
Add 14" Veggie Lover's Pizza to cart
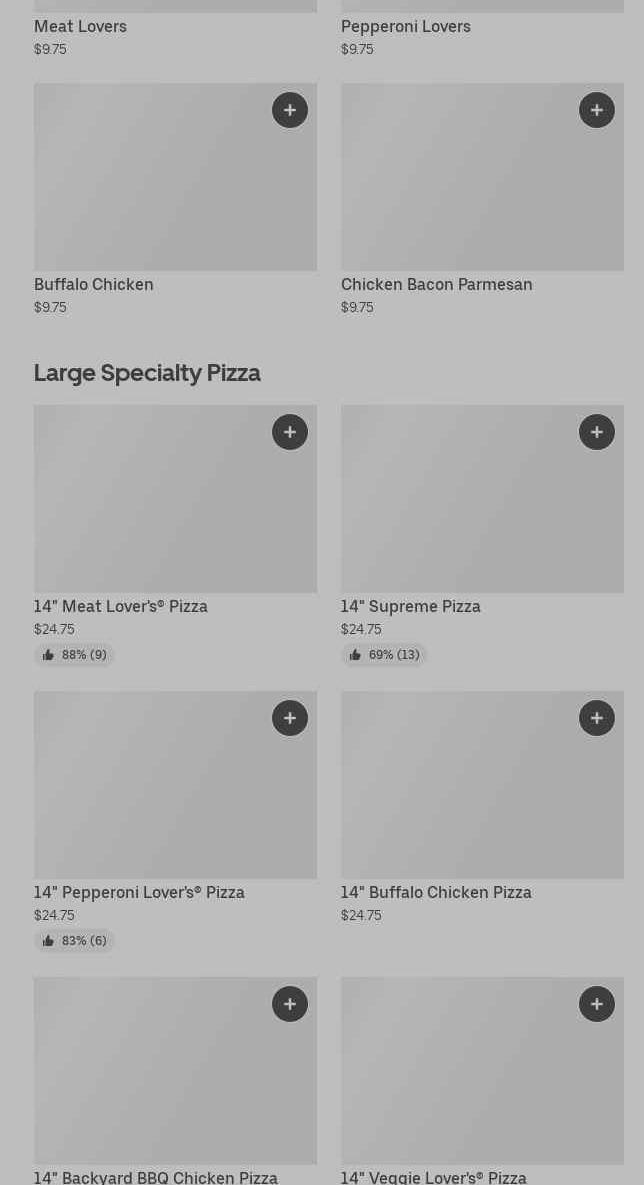597,1004
